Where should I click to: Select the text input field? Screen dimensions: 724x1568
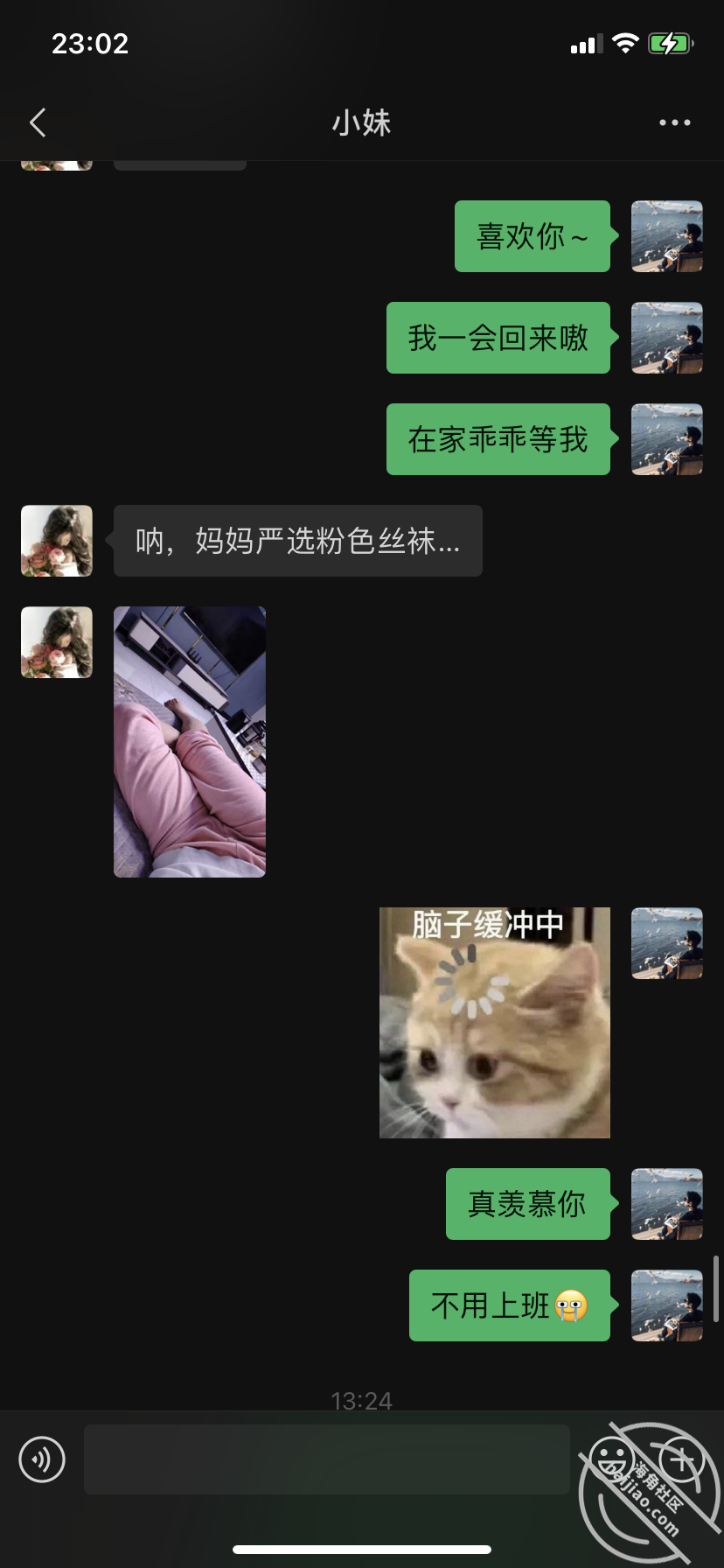pos(327,1459)
